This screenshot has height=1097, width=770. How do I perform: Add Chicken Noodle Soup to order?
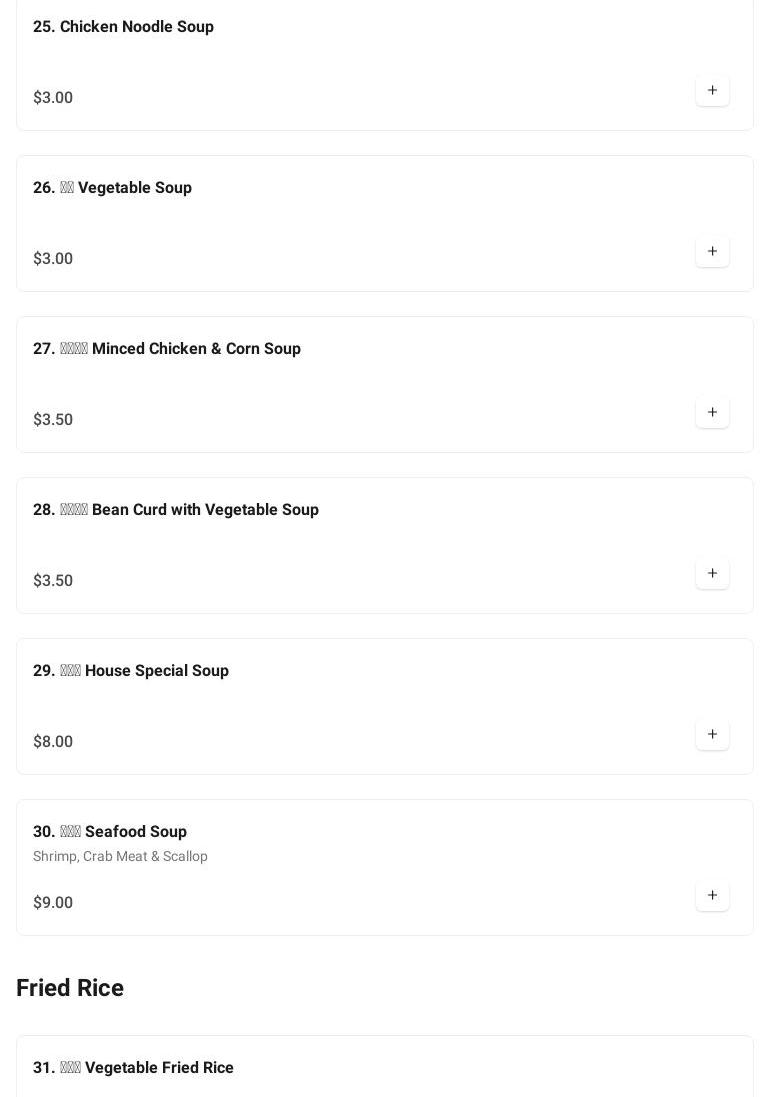coord(712,91)
